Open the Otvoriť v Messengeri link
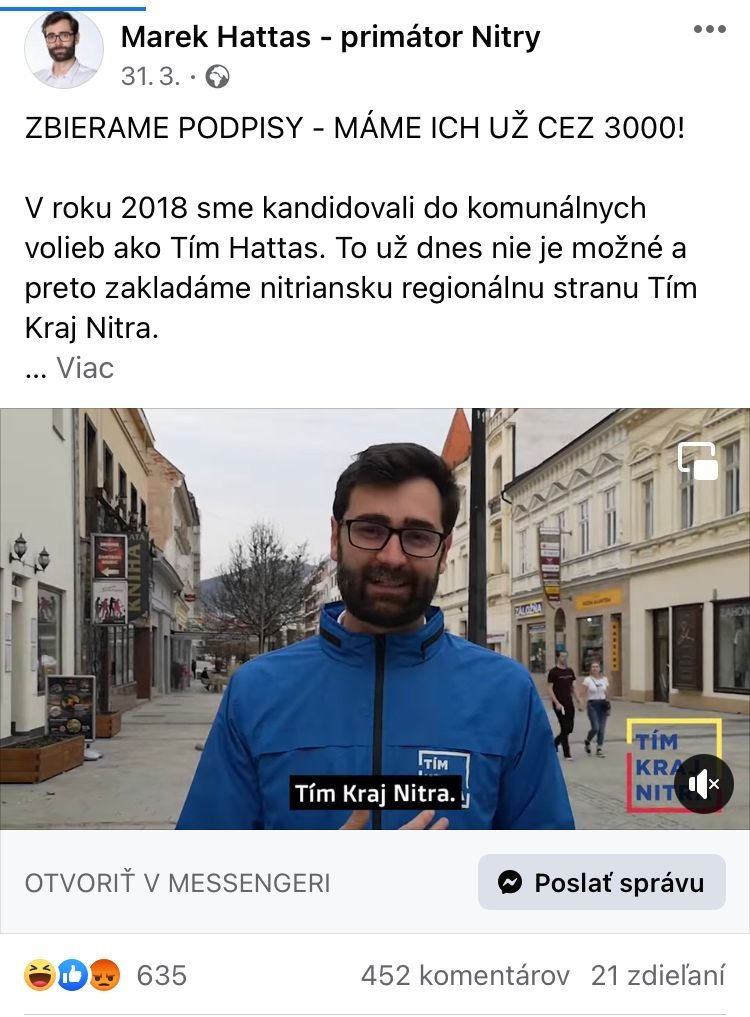 click(x=177, y=883)
